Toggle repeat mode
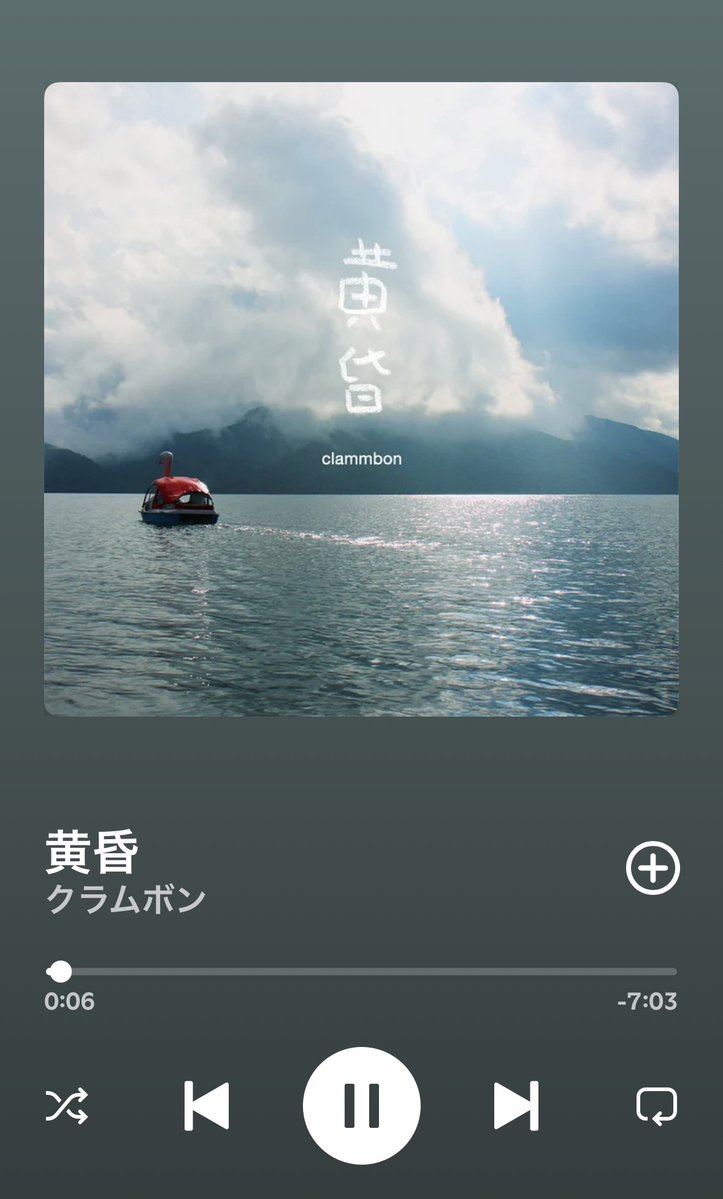723x1199 pixels. coord(657,1106)
